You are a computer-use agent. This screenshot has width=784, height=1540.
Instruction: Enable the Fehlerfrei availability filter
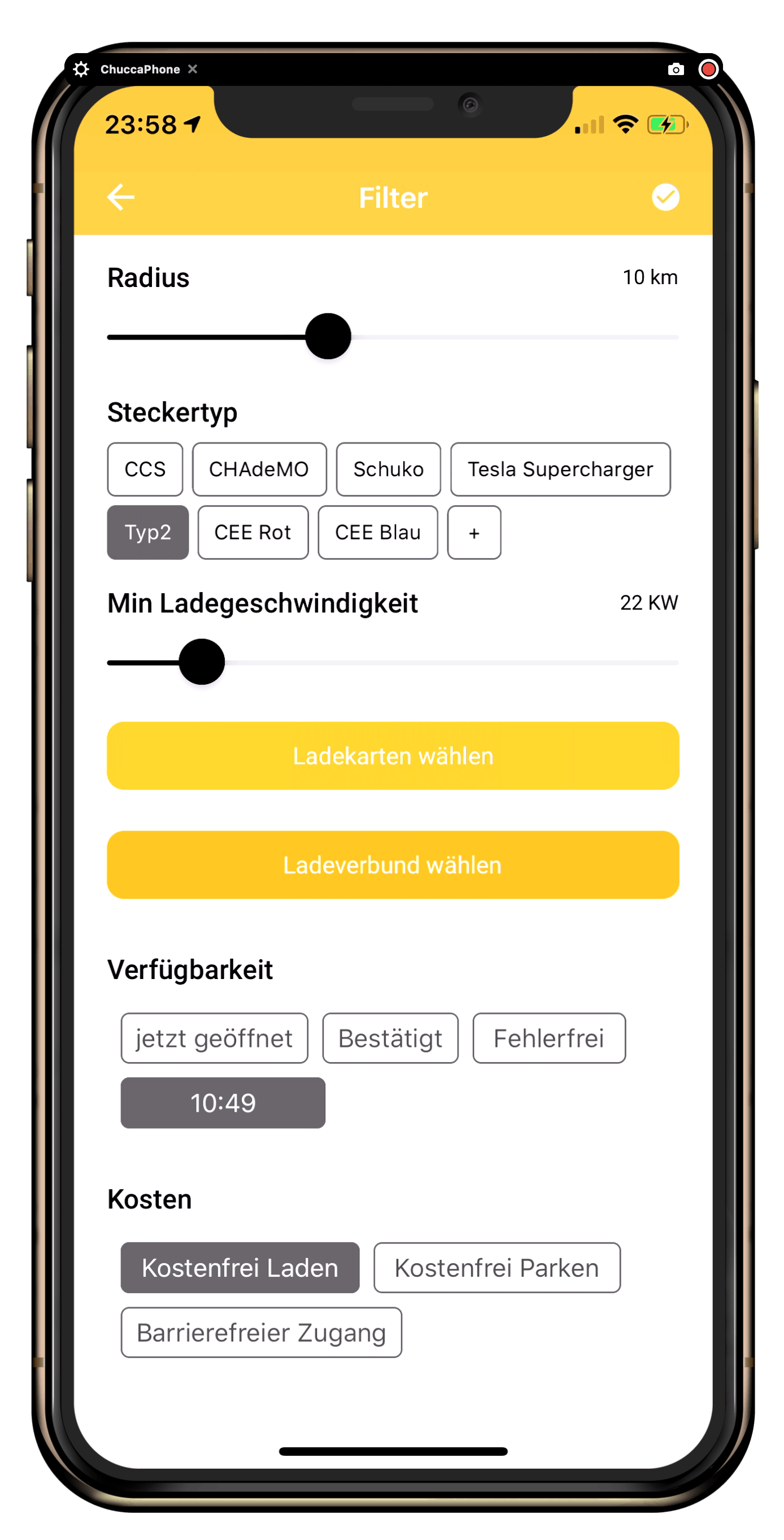click(548, 1038)
